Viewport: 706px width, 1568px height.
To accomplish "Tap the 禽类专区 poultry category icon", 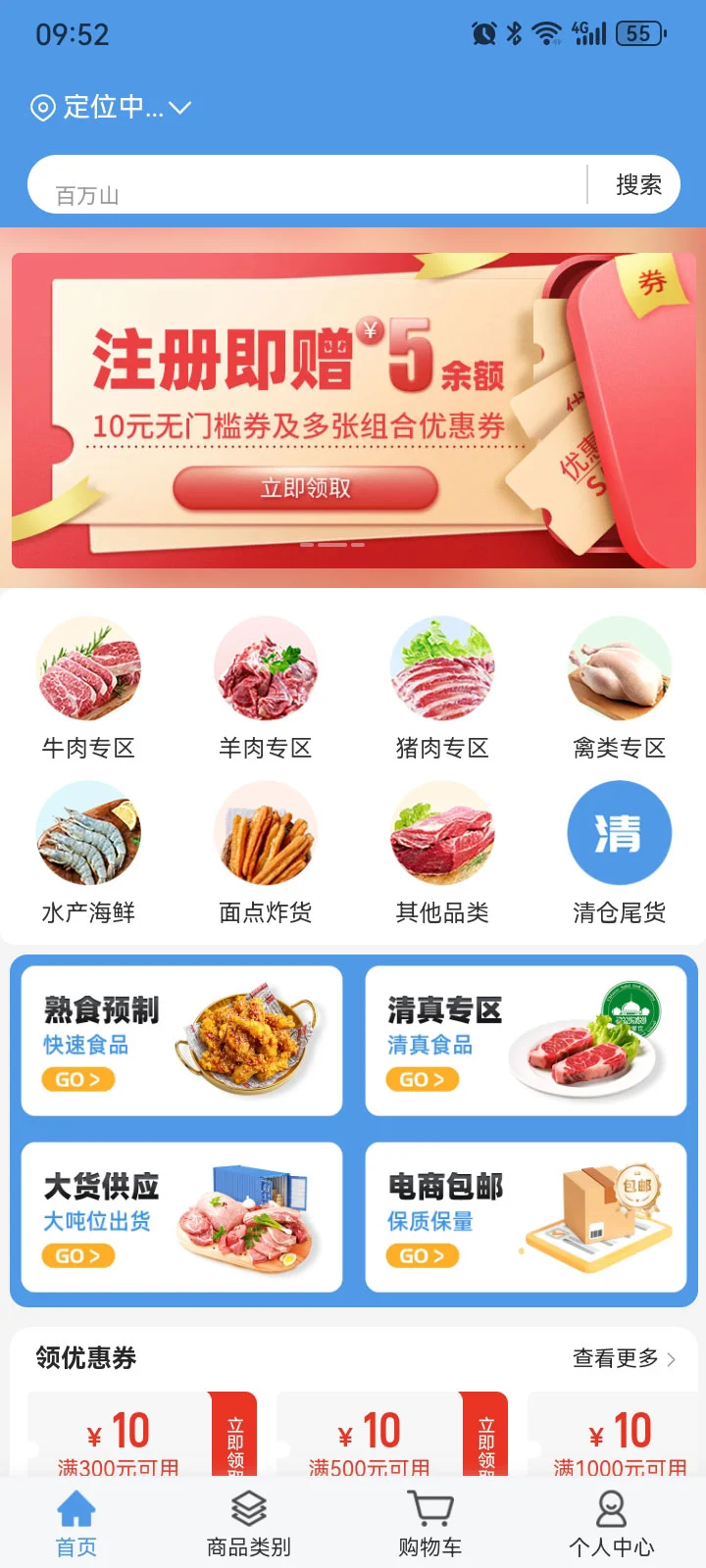I will coord(619,669).
